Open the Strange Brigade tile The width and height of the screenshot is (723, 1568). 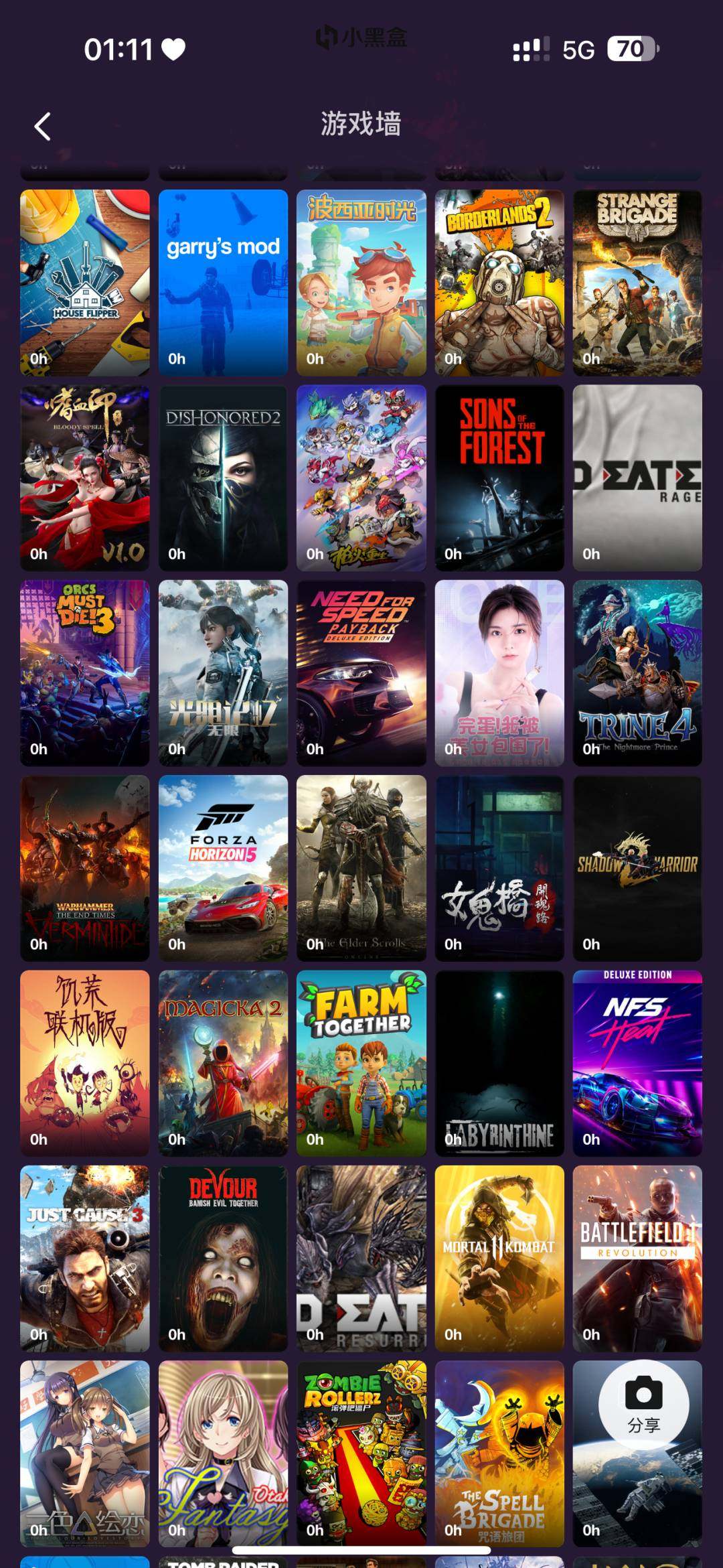pyautogui.click(x=637, y=282)
